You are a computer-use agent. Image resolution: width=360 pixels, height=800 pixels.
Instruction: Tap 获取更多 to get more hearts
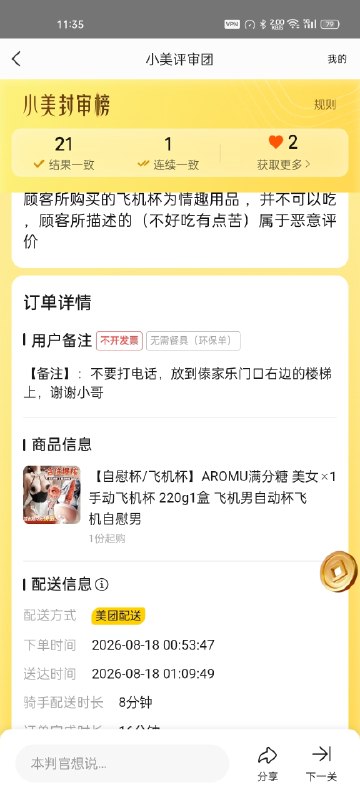284,164
